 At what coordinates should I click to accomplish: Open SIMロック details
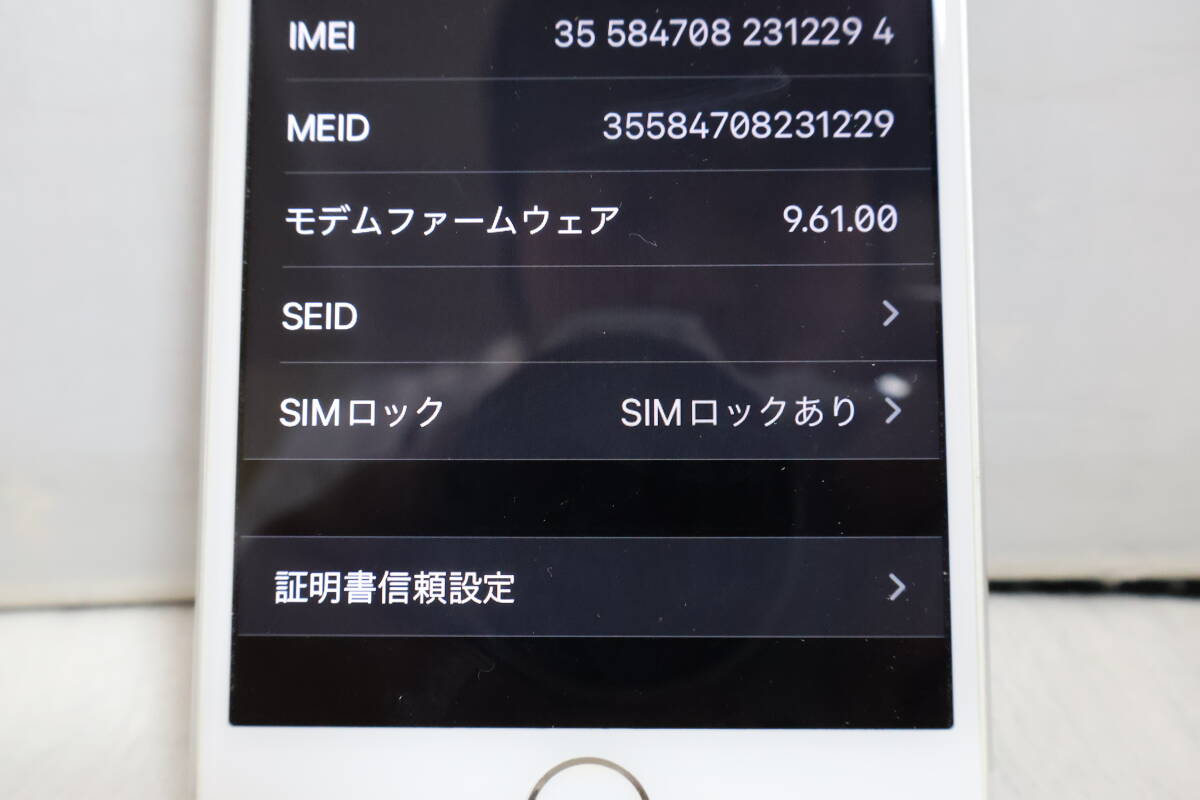pos(590,411)
